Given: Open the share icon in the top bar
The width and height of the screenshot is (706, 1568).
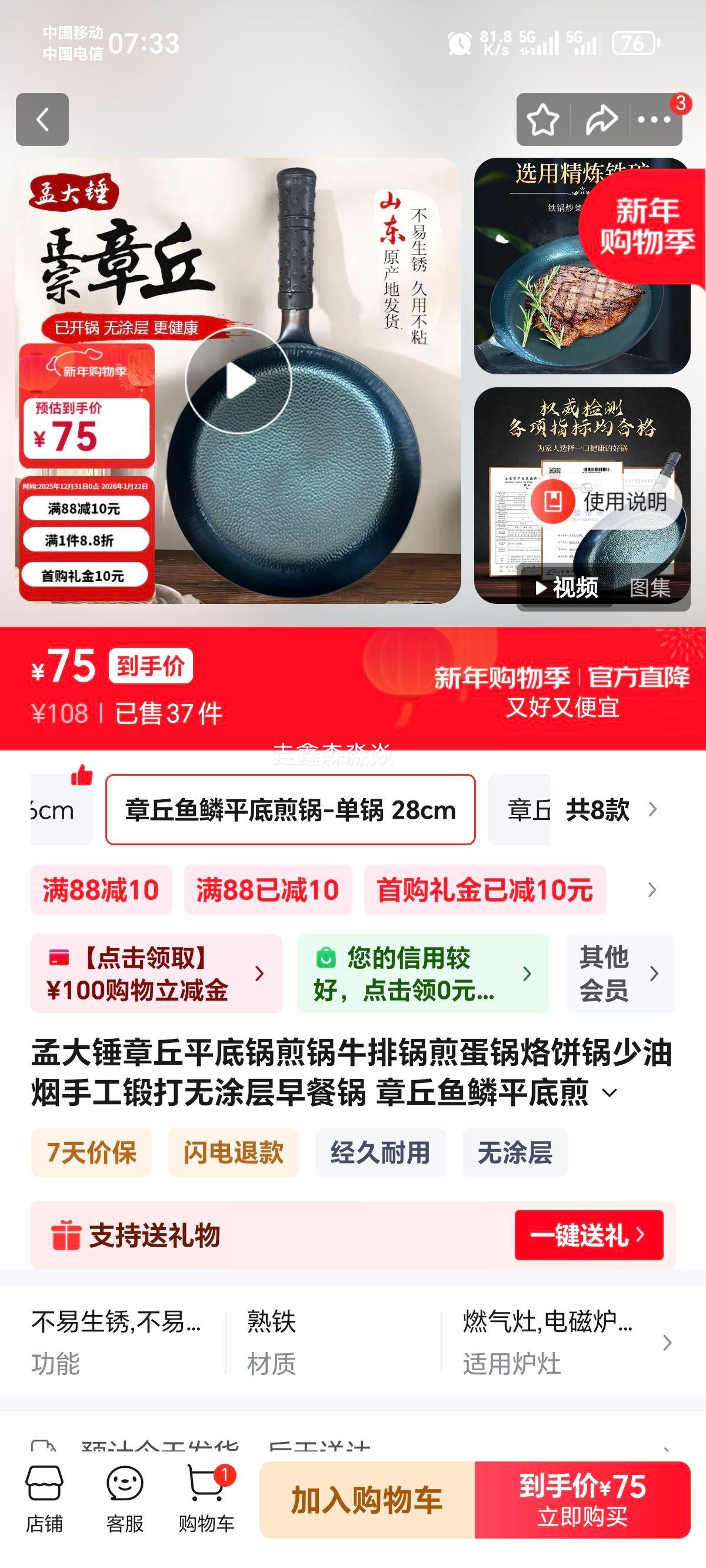Looking at the screenshot, I should 602,121.
